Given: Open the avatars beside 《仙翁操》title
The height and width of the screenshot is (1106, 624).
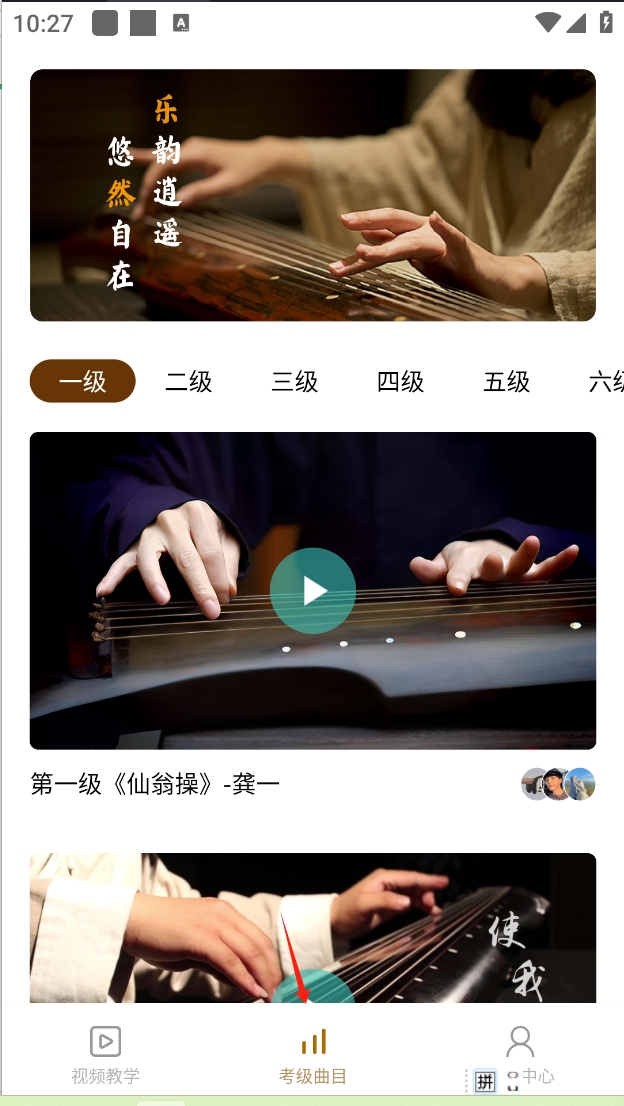Looking at the screenshot, I should pos(558,784).
